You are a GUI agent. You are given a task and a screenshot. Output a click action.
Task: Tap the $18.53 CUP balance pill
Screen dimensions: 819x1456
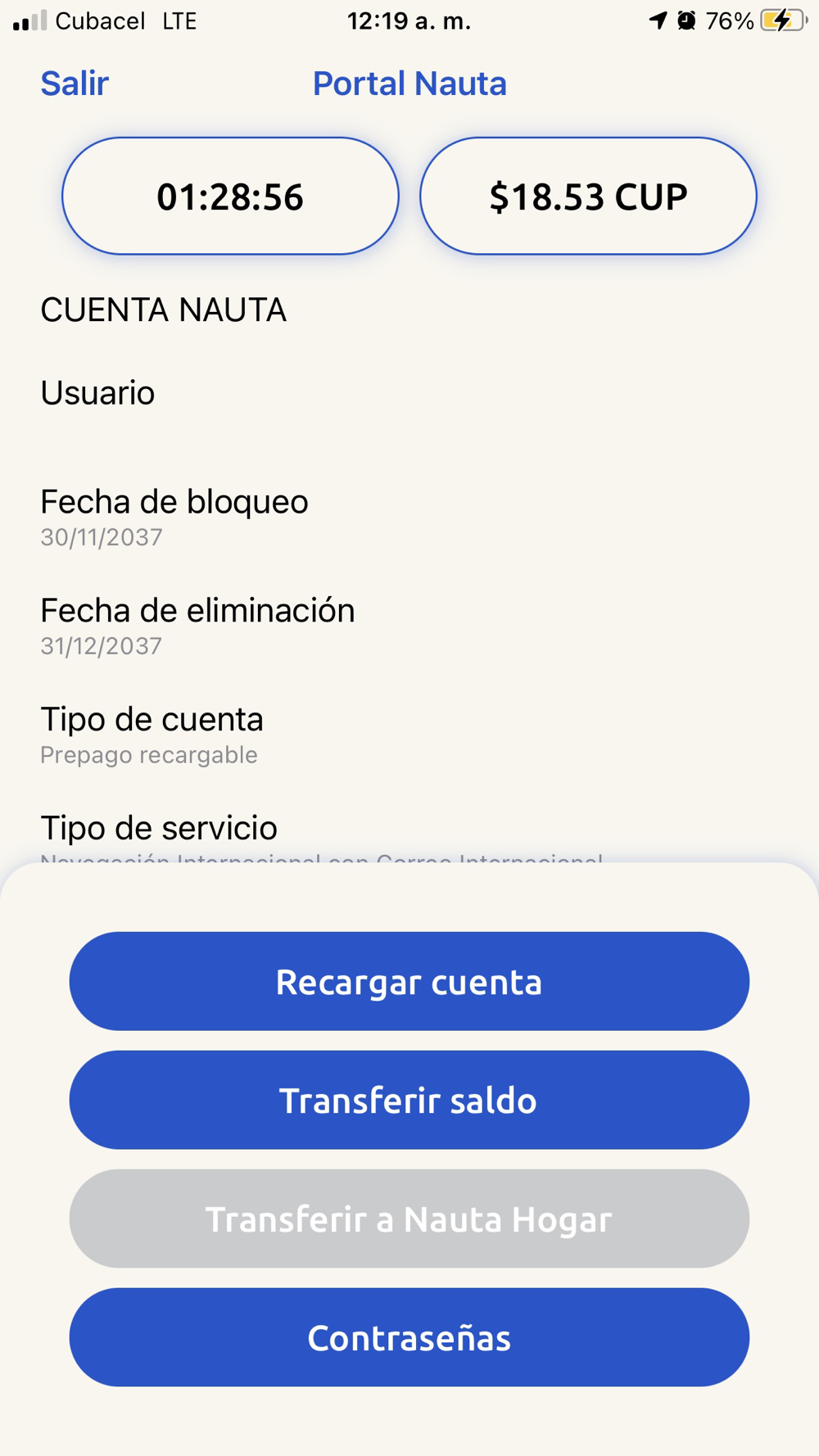[x=588, y=196]
